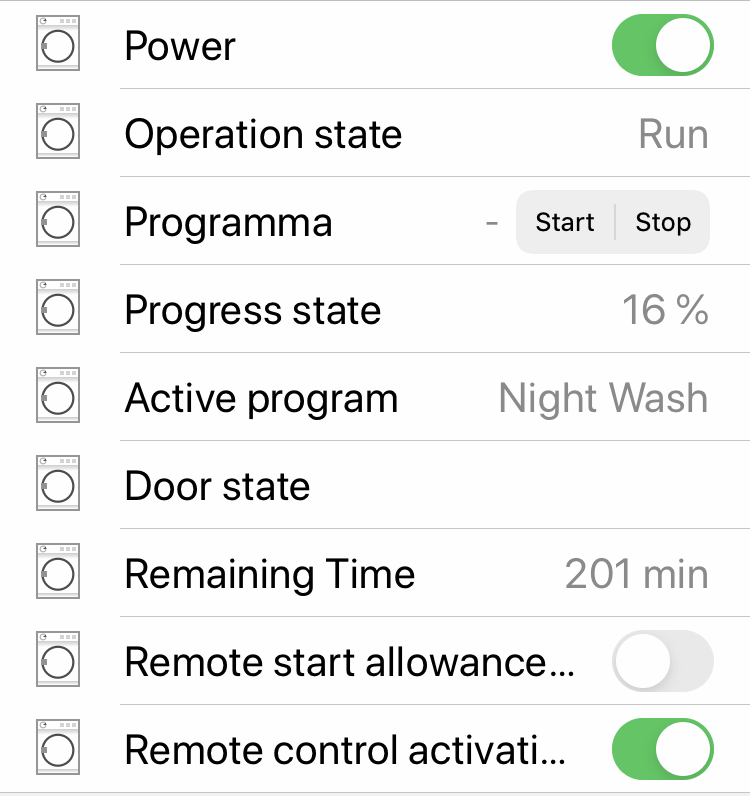750x796 pixels.
Task: Tap Stop in the Programma row
Action: (663, 222)
